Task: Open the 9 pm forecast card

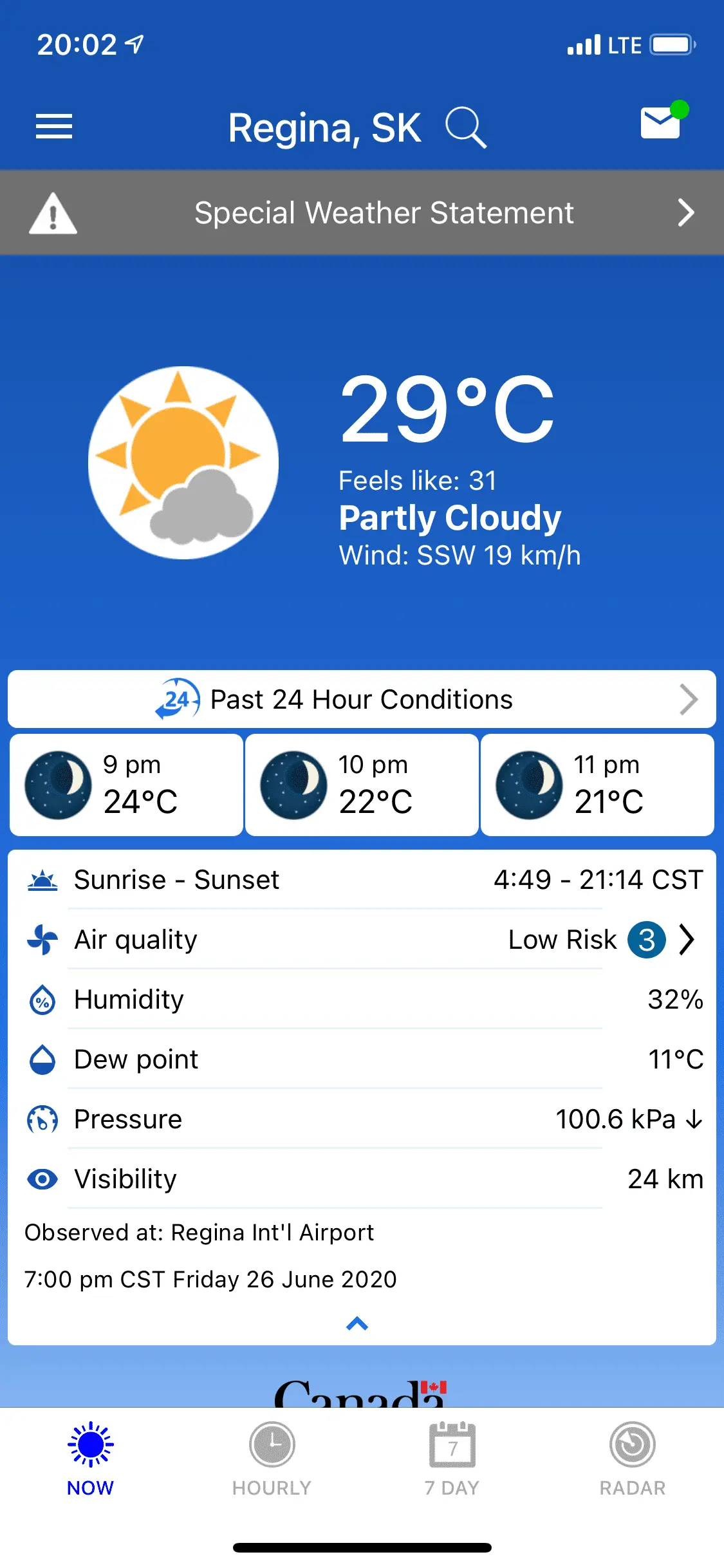Action: (x=127, y=785)
